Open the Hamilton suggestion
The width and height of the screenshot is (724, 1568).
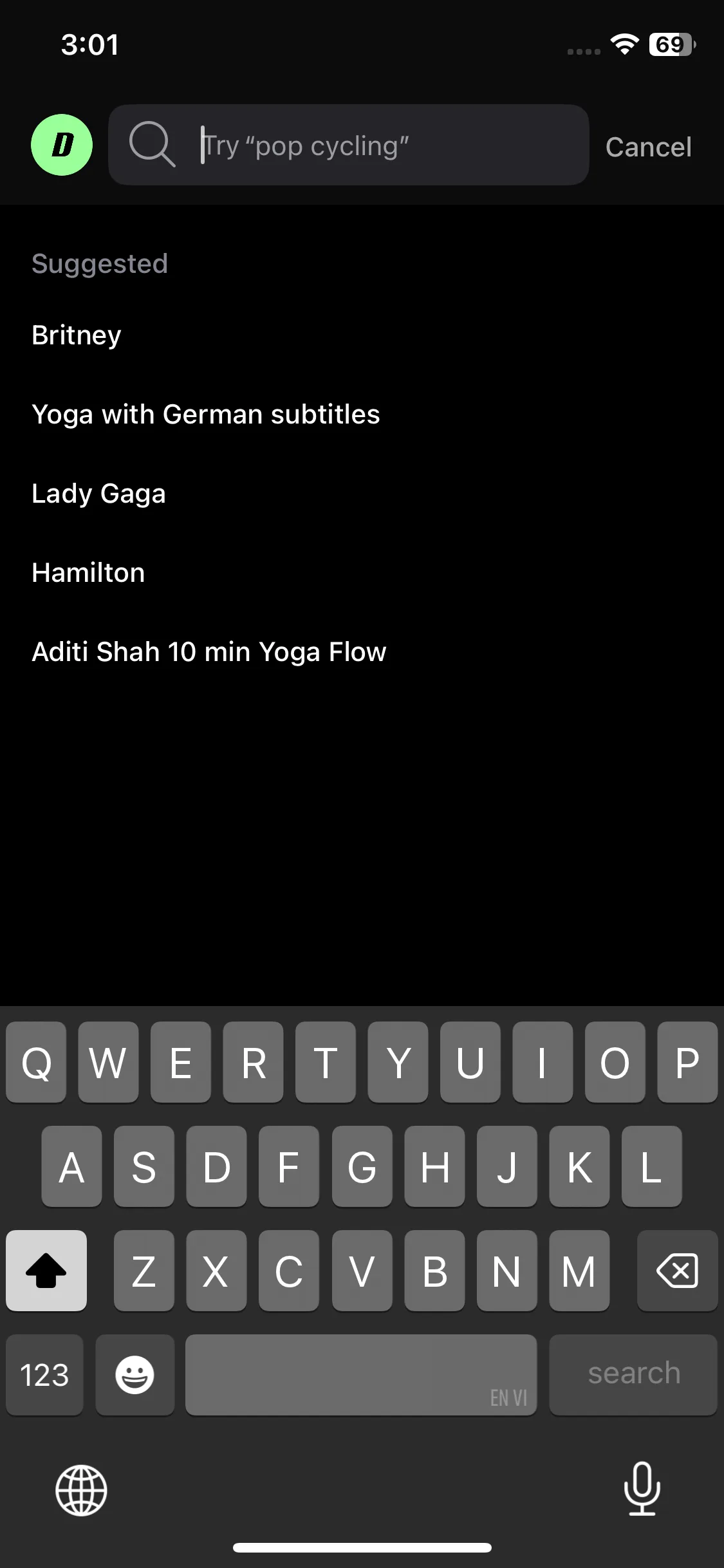pyautogui.click(x=88, y=573)
